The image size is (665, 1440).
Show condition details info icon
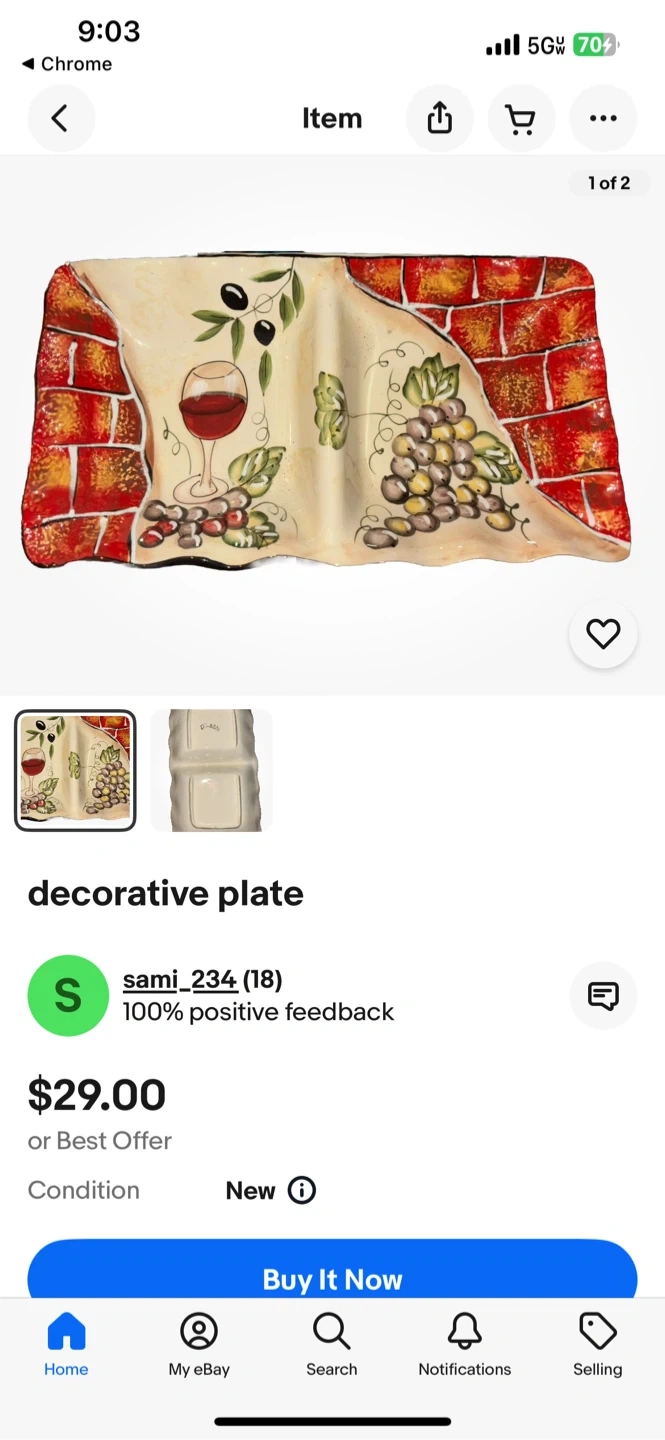(x=301, y=1190)
